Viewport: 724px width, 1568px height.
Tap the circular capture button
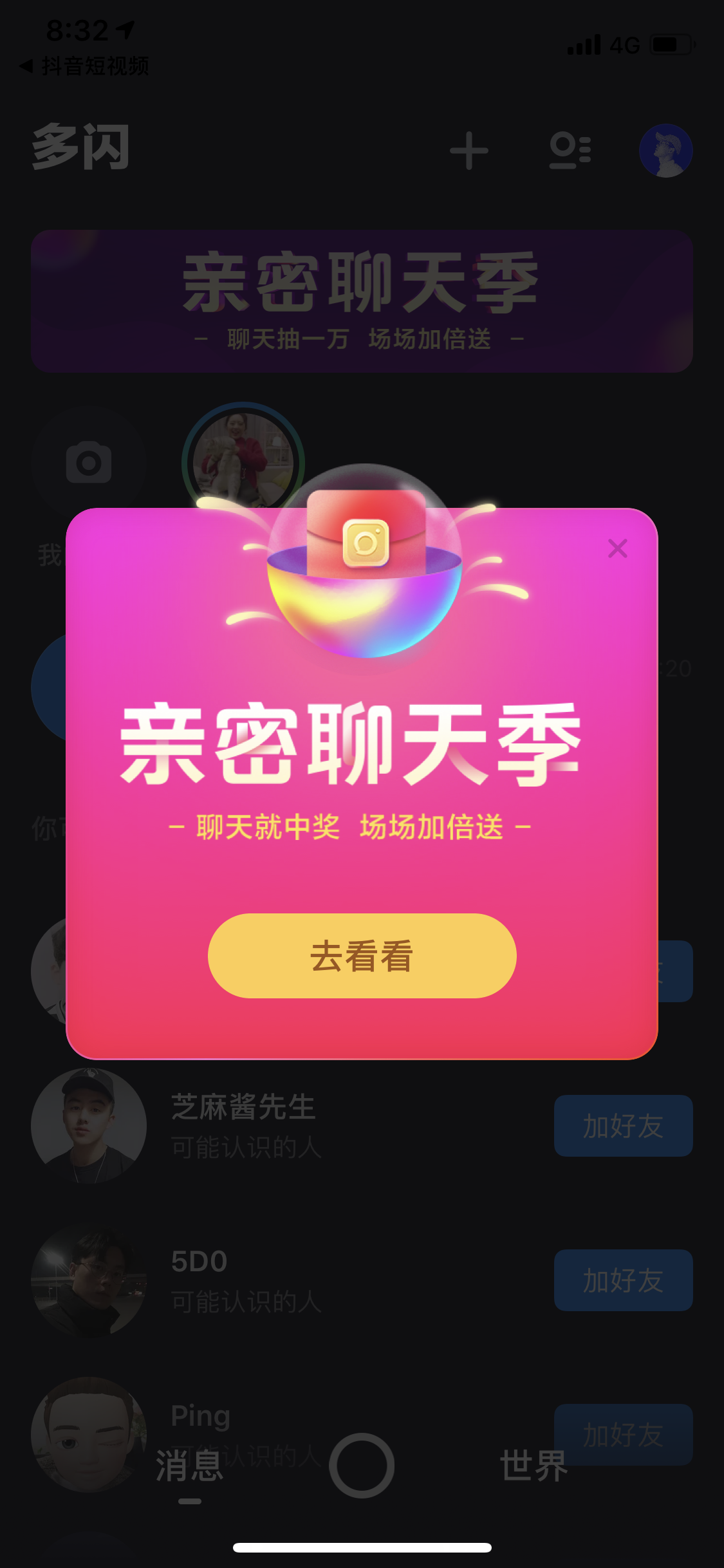pos(362,1465)
